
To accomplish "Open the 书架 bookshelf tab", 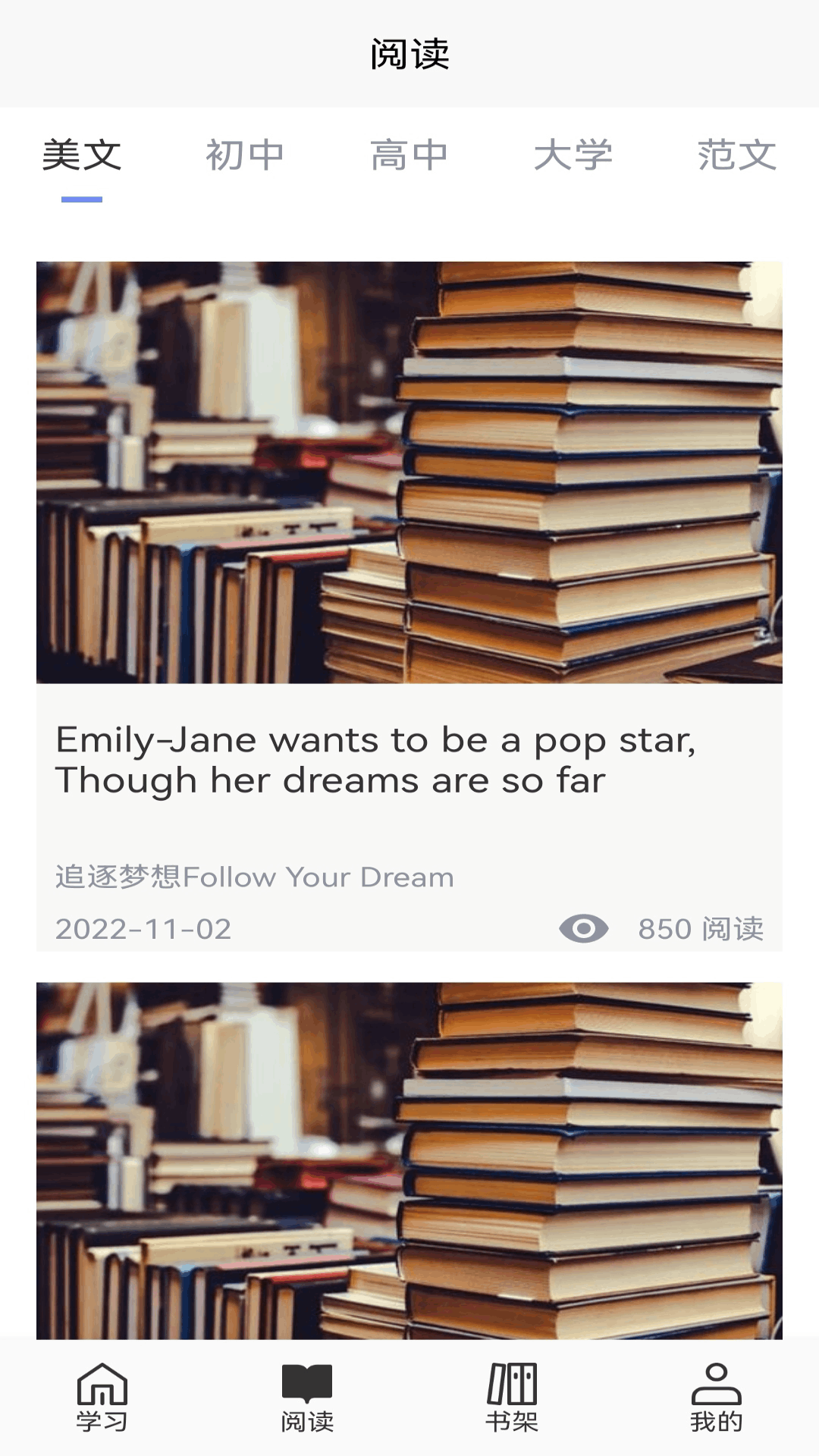I will [512, 1397].
